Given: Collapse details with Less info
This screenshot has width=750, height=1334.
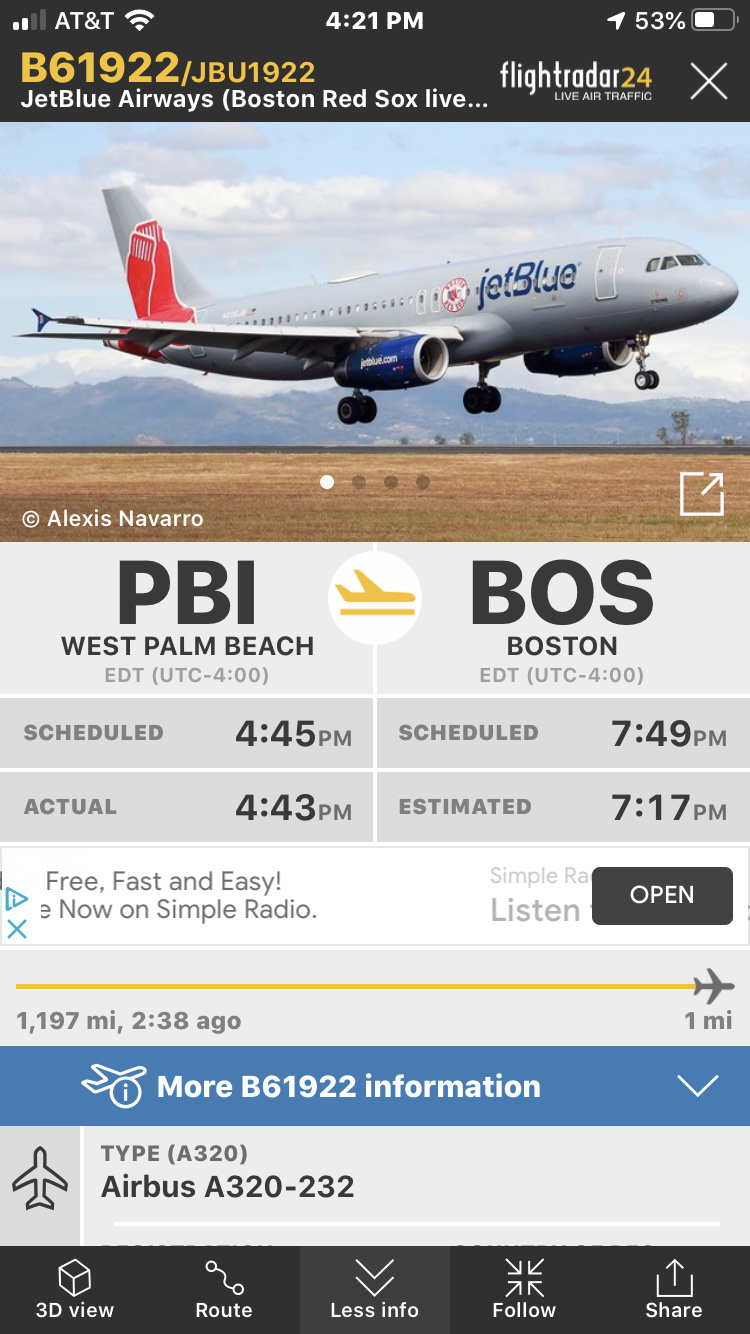Looking at the screenshot, I should pyautogui.click(x=375, y=1290).
